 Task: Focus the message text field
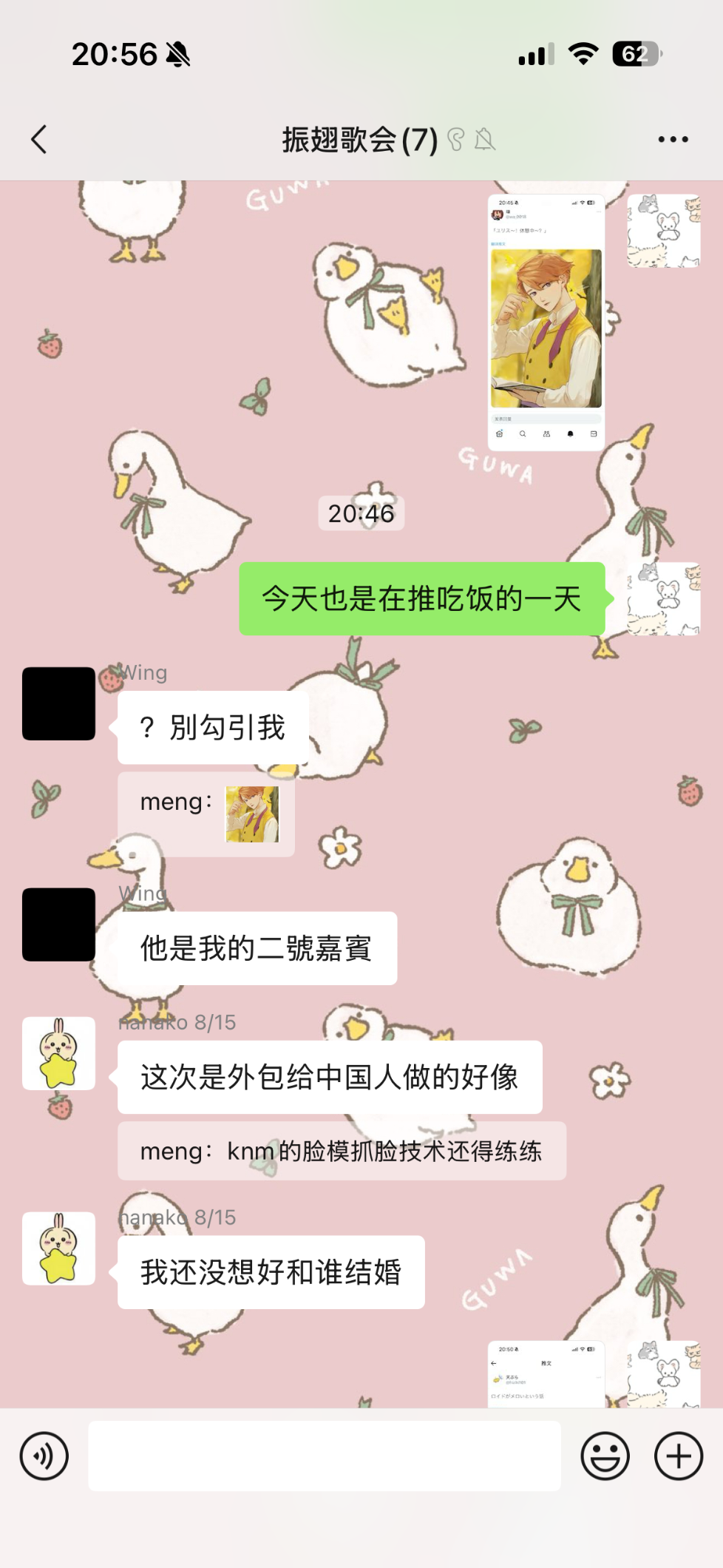(x=324, y=1456)
